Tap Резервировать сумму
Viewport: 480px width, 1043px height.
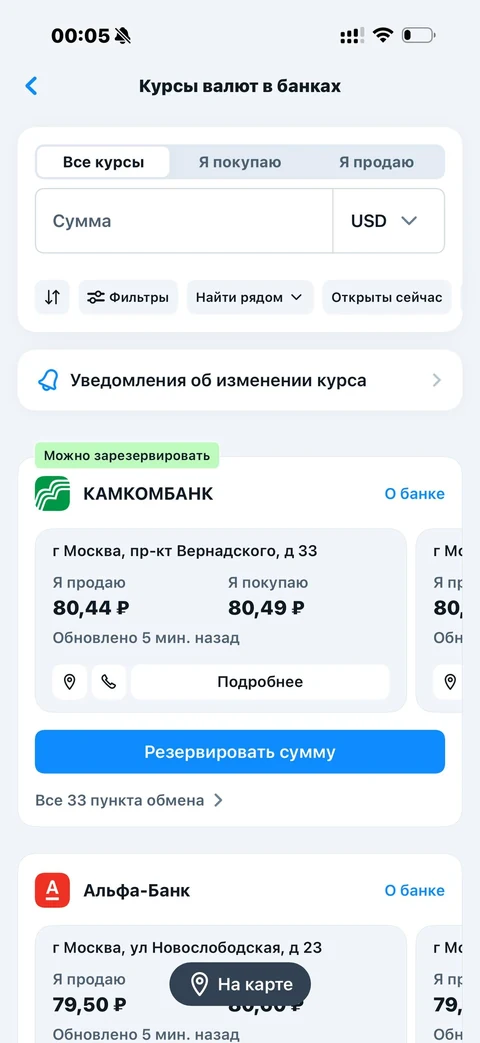[240, 752]
